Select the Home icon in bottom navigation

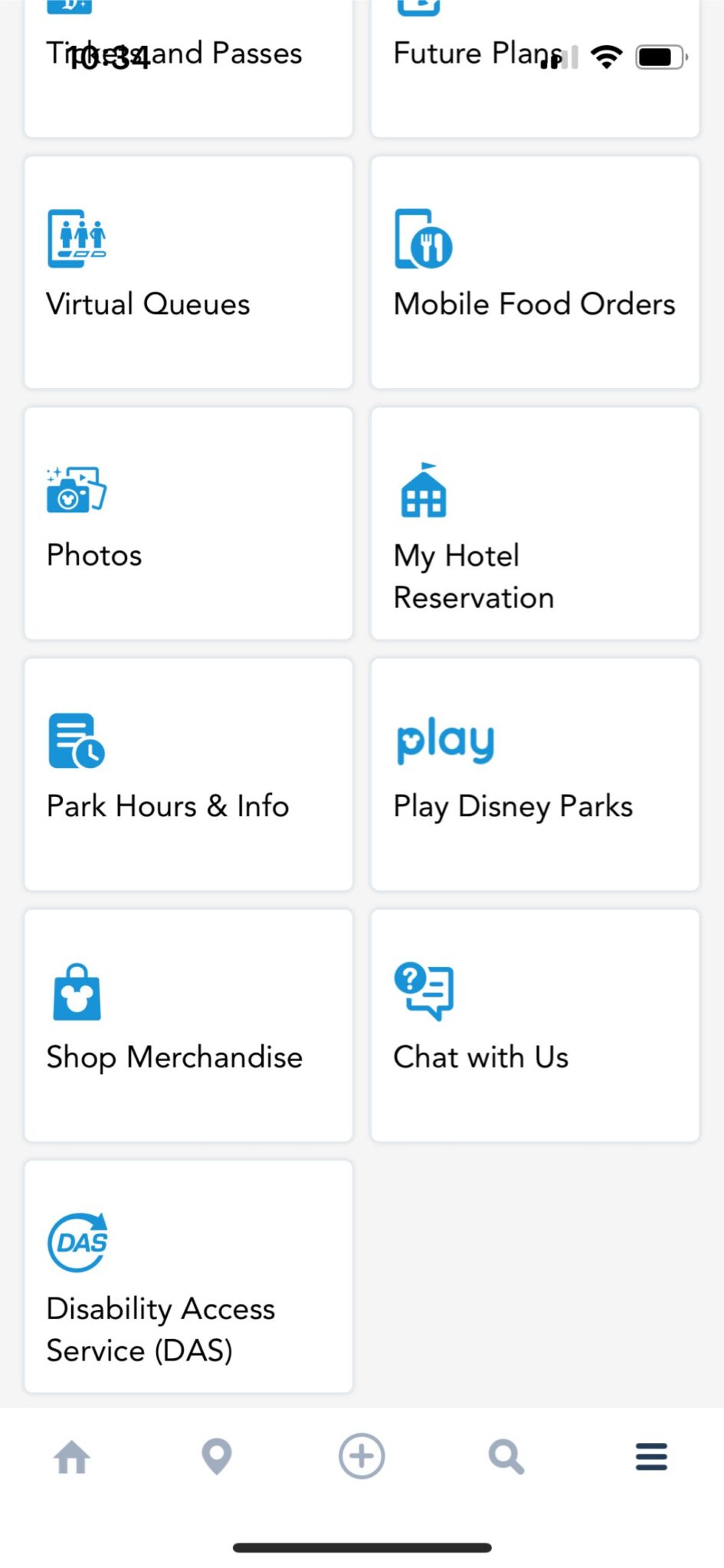tap(72, 1456)
